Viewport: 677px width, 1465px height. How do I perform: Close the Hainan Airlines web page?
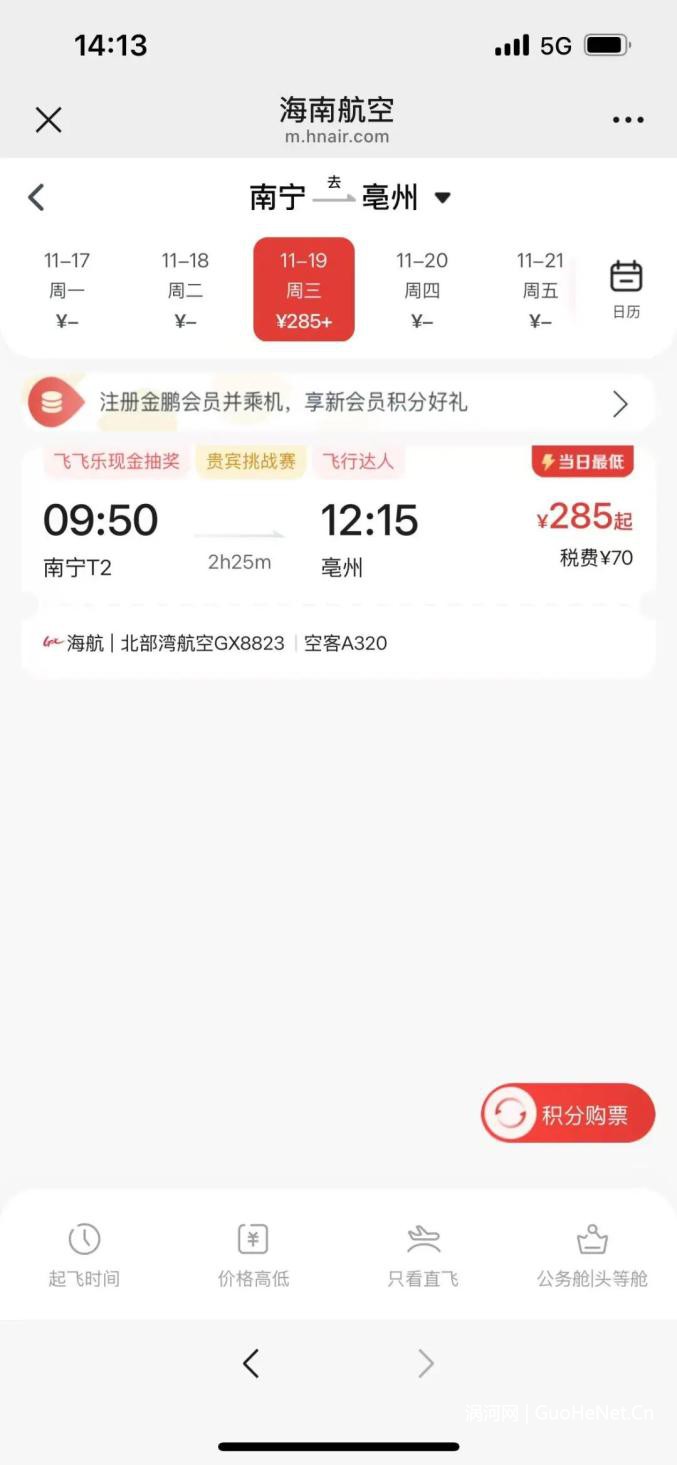pyautogui.click(x=48, y=120)
